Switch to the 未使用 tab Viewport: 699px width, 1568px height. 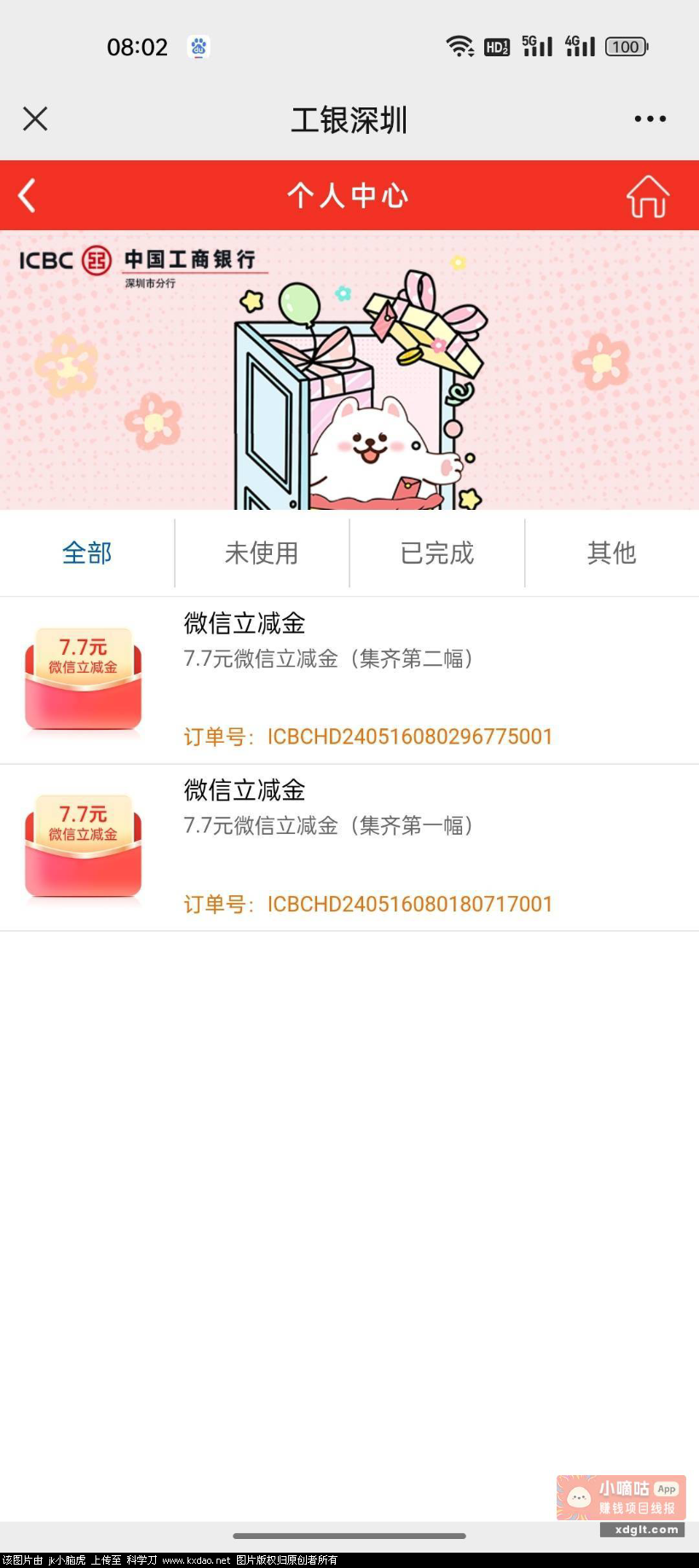[x=262, y=553]
